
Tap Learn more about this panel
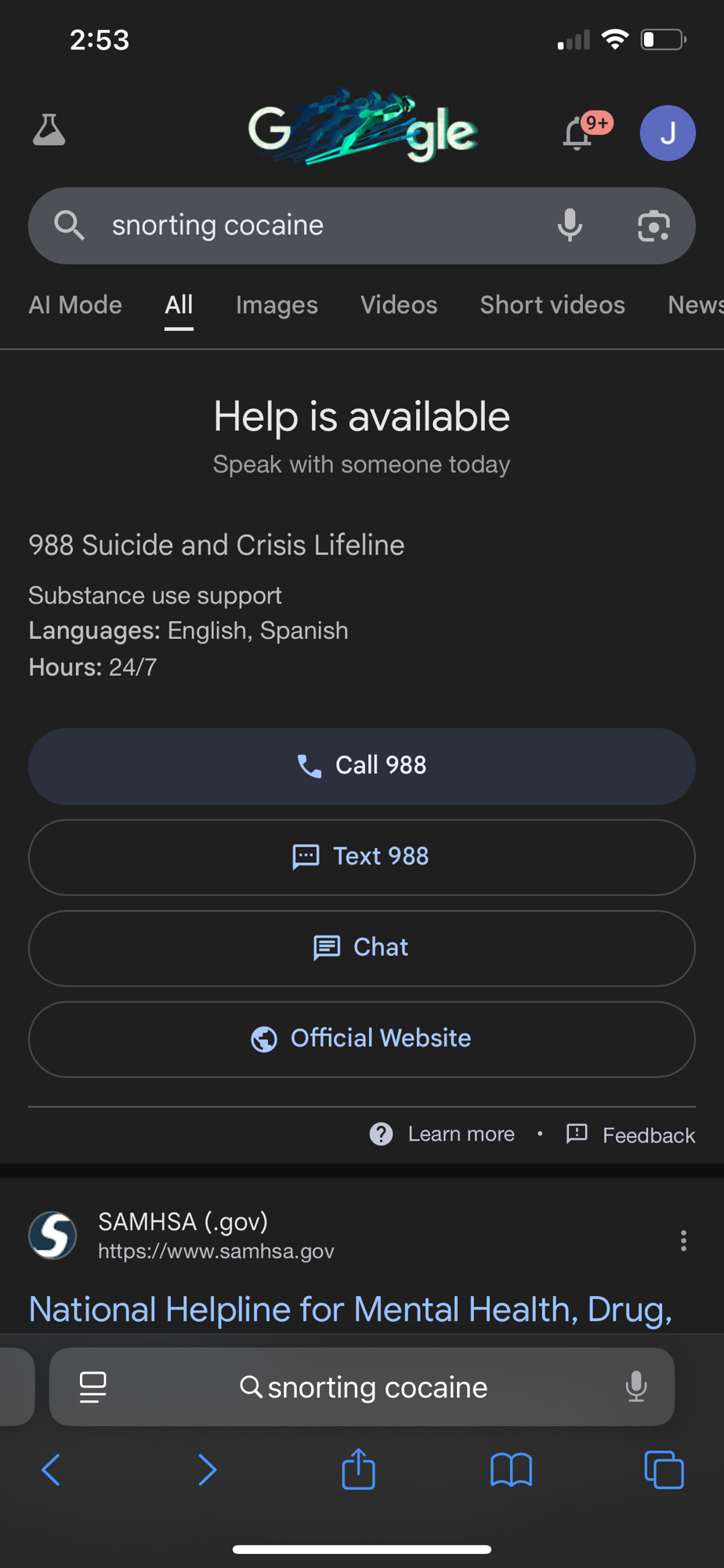(x=444, y=1134)
